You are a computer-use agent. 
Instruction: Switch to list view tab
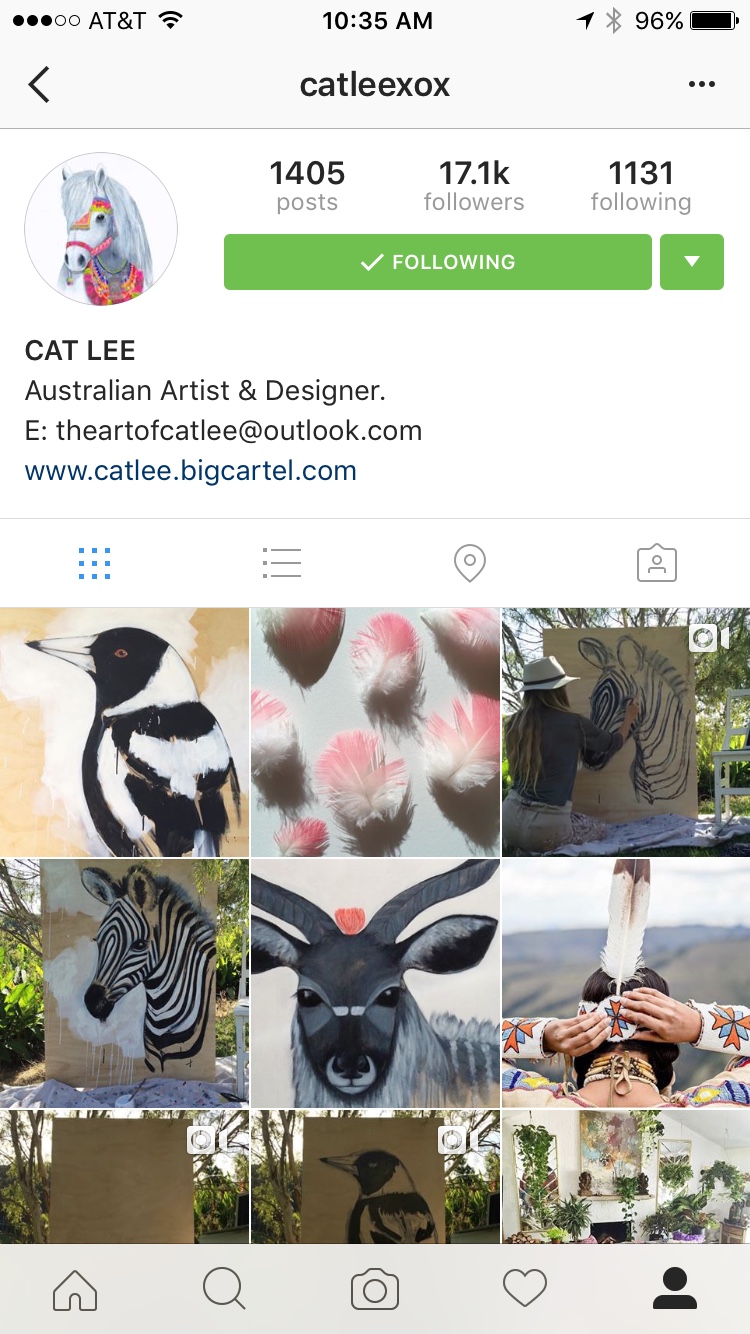tap(281, 563)
